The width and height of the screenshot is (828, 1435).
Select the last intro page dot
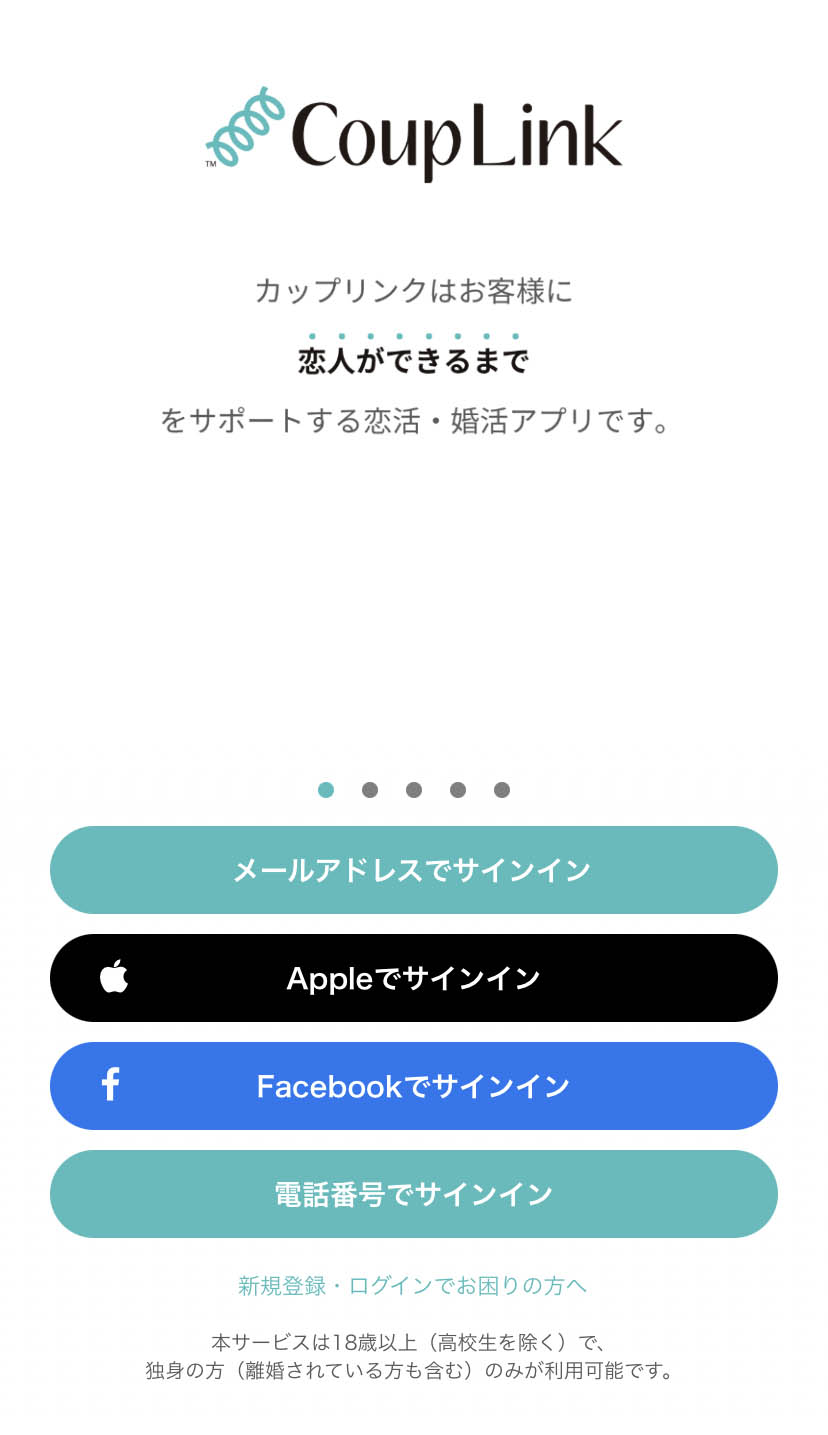pos(502,790)
